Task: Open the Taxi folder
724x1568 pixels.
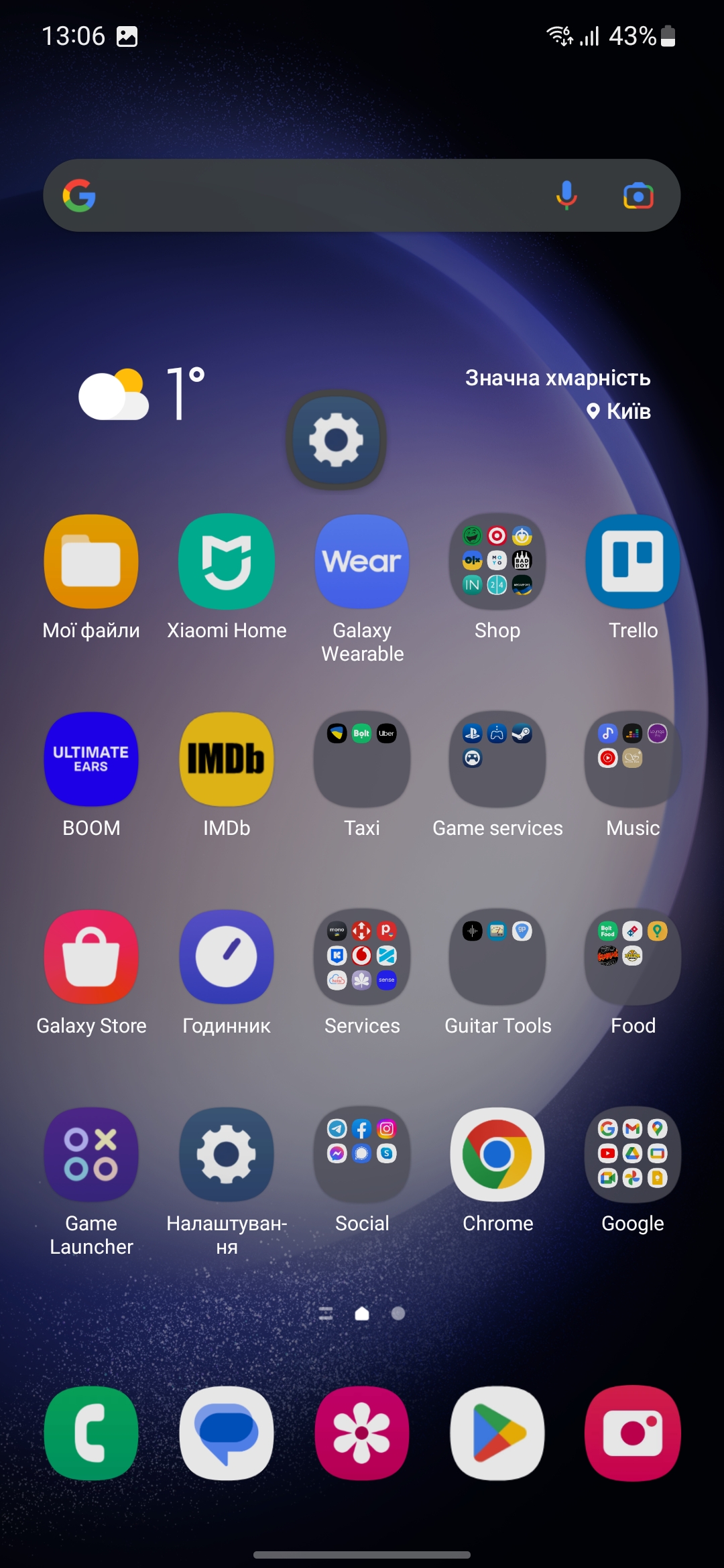Action: click(362, 759)
